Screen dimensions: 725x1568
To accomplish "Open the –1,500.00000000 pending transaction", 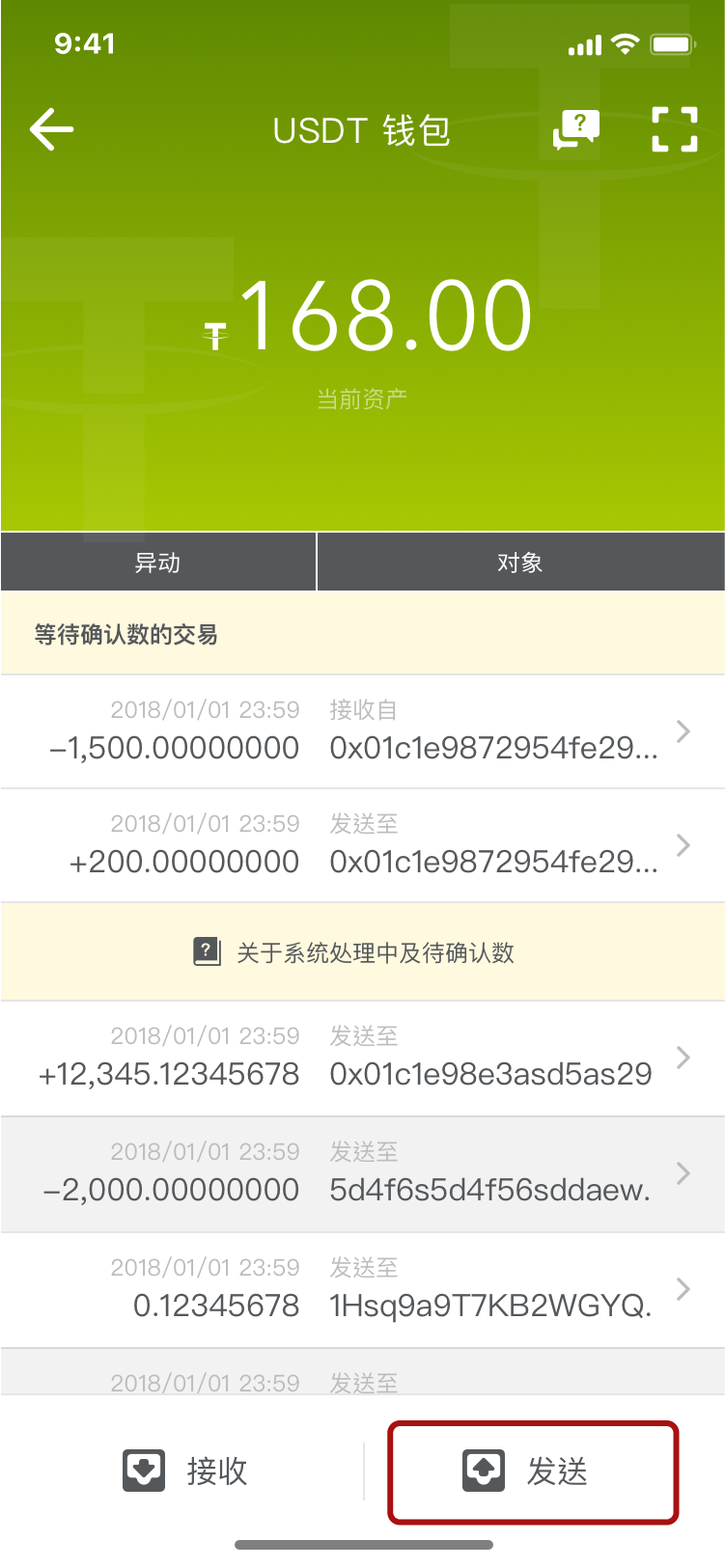I will click(x=362, y=731).
